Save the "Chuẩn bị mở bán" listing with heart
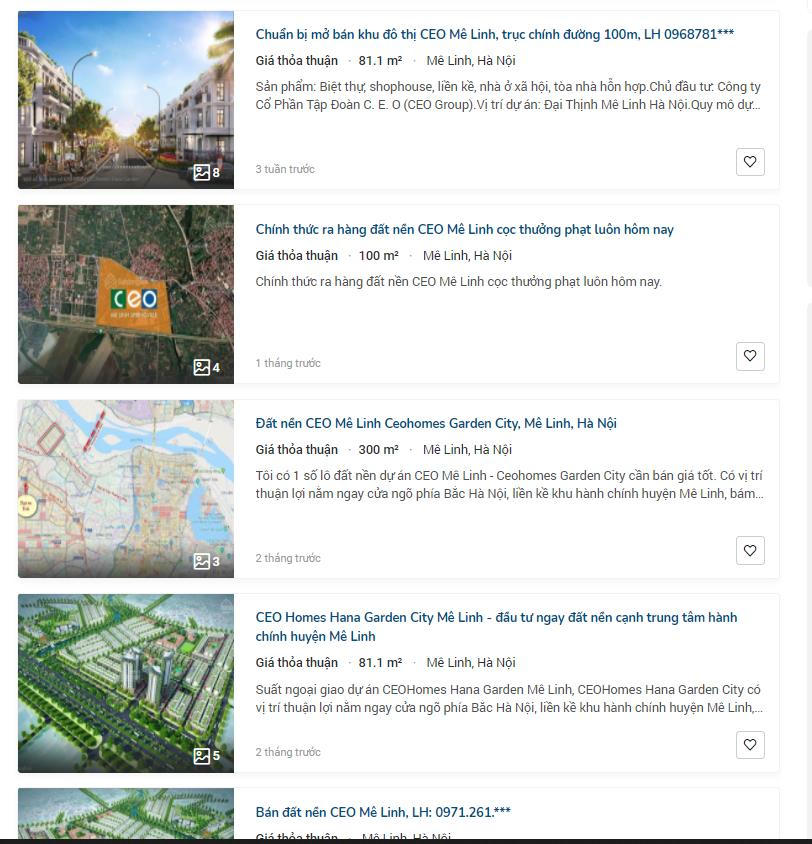 750,162
